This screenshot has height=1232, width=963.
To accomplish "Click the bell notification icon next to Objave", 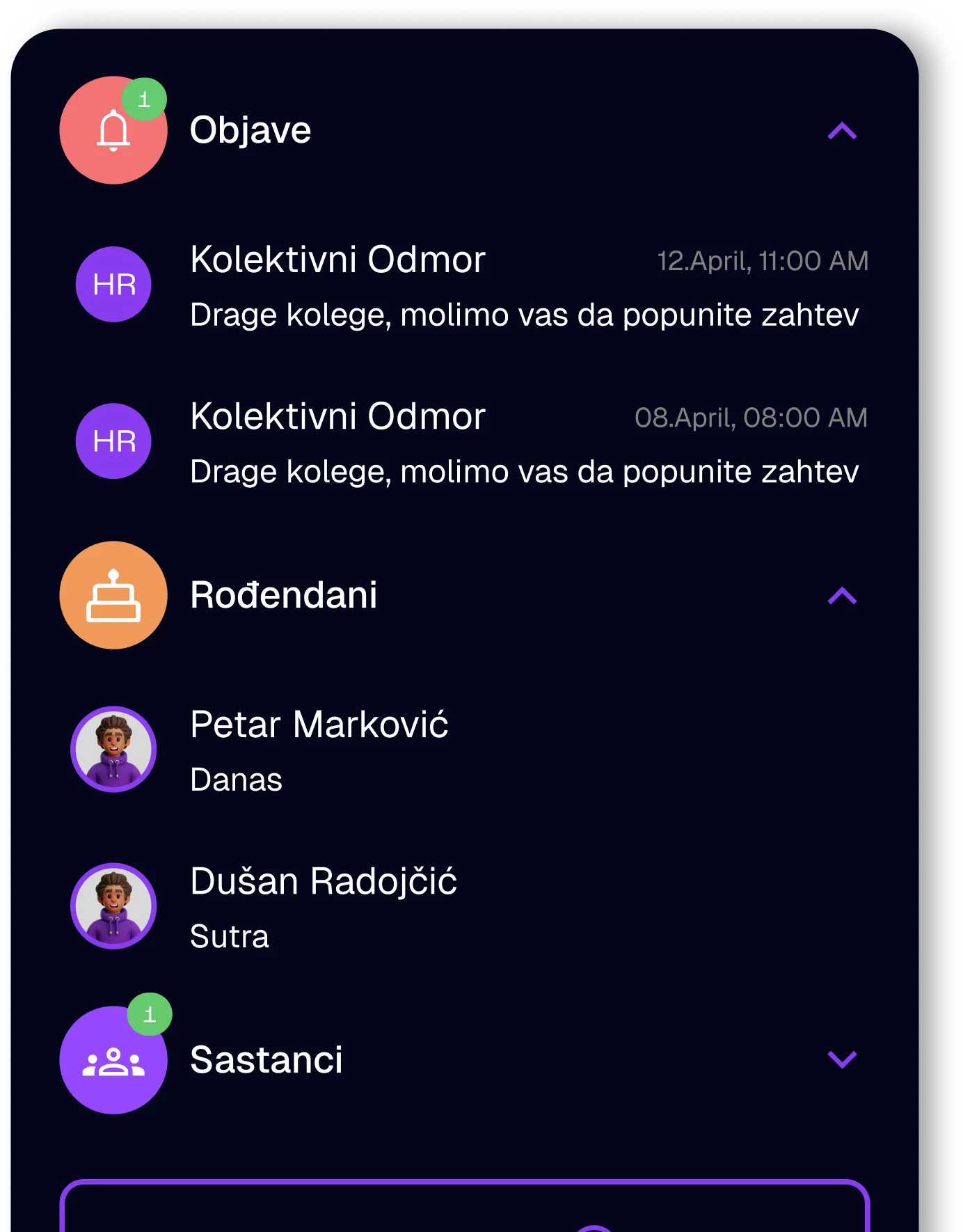I will [114, 129].
